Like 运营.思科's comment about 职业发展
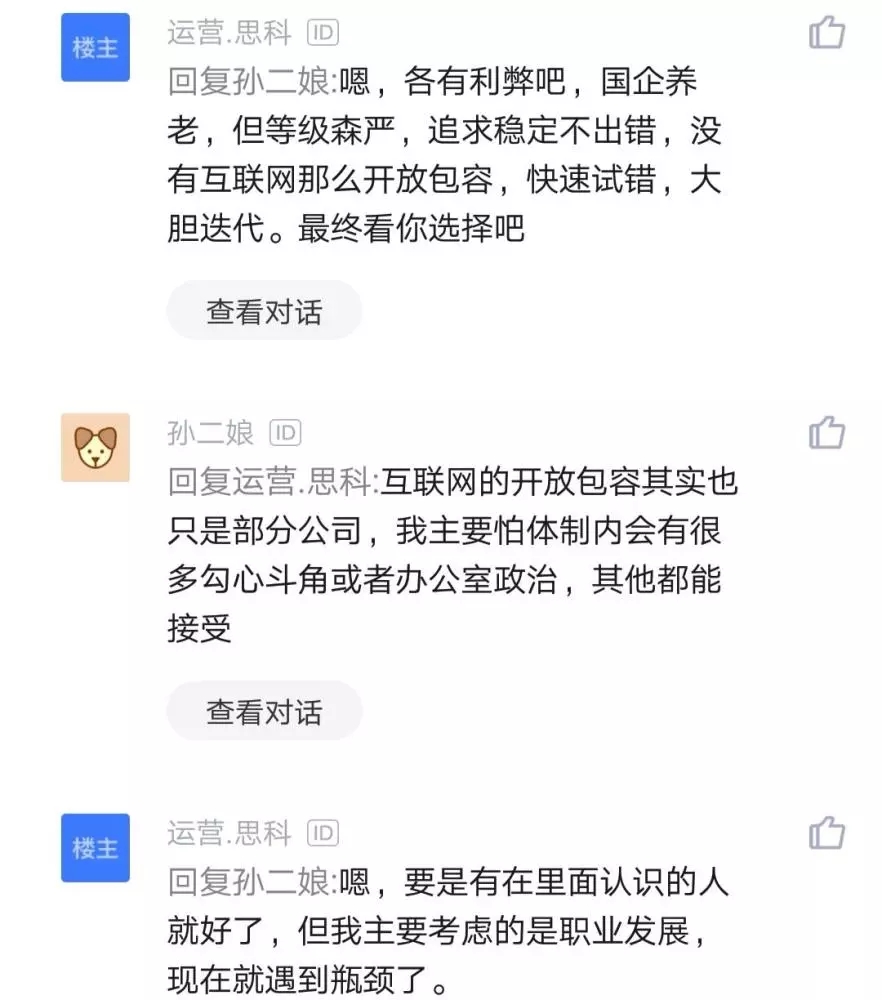882x1000 pixels. (x=827, y=833)
